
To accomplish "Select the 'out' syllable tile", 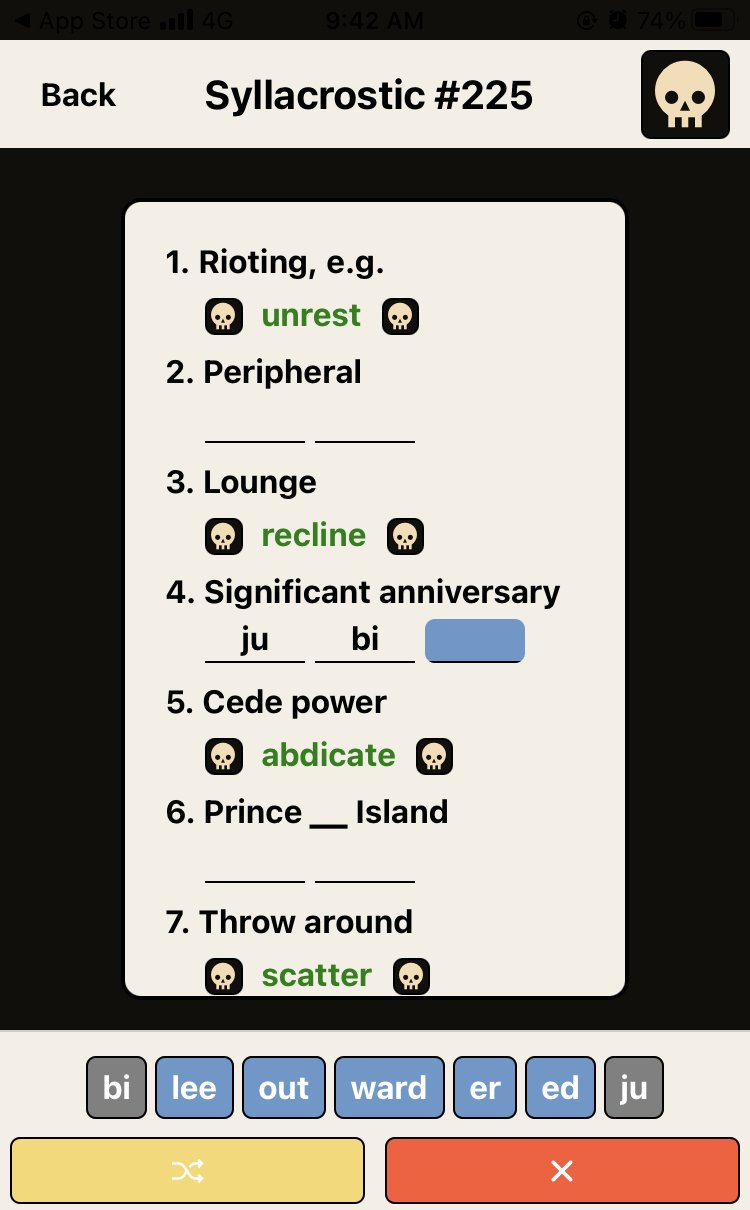I will pos(283,1087).
